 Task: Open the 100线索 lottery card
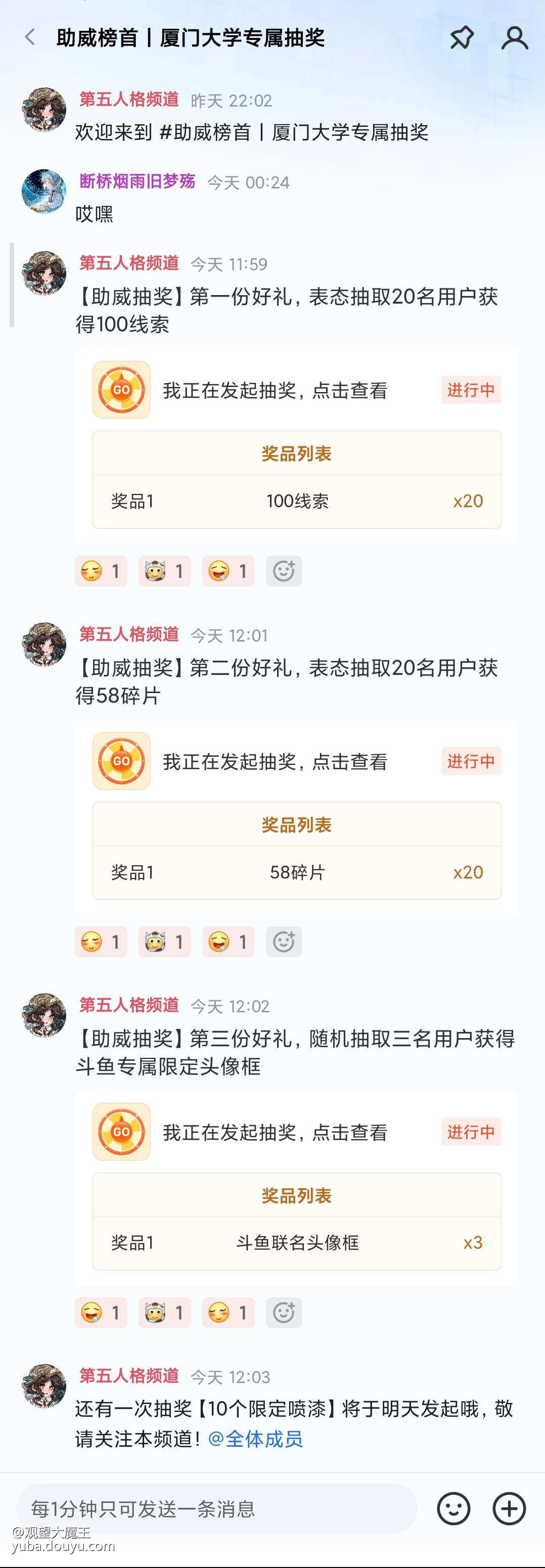click(274, 390)
